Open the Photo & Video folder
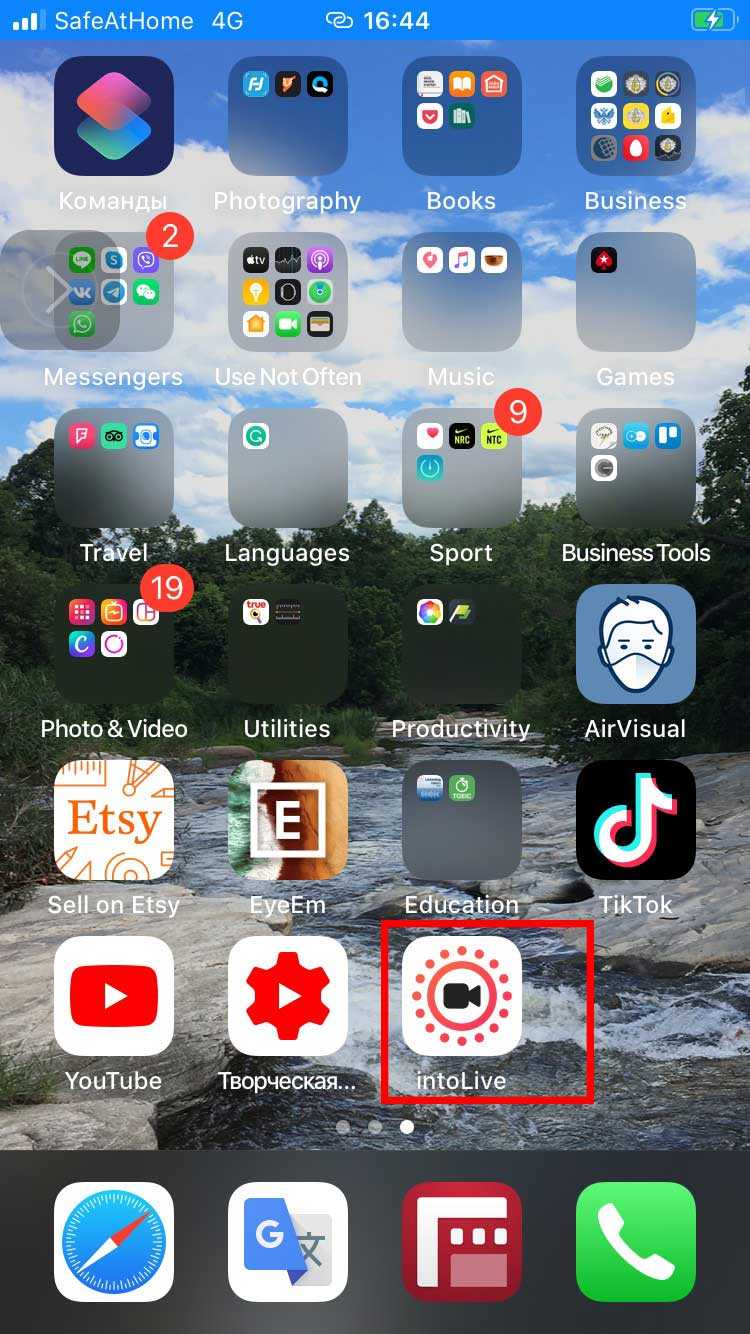This screenshot has width=750, height=1334. pos(113,644)
